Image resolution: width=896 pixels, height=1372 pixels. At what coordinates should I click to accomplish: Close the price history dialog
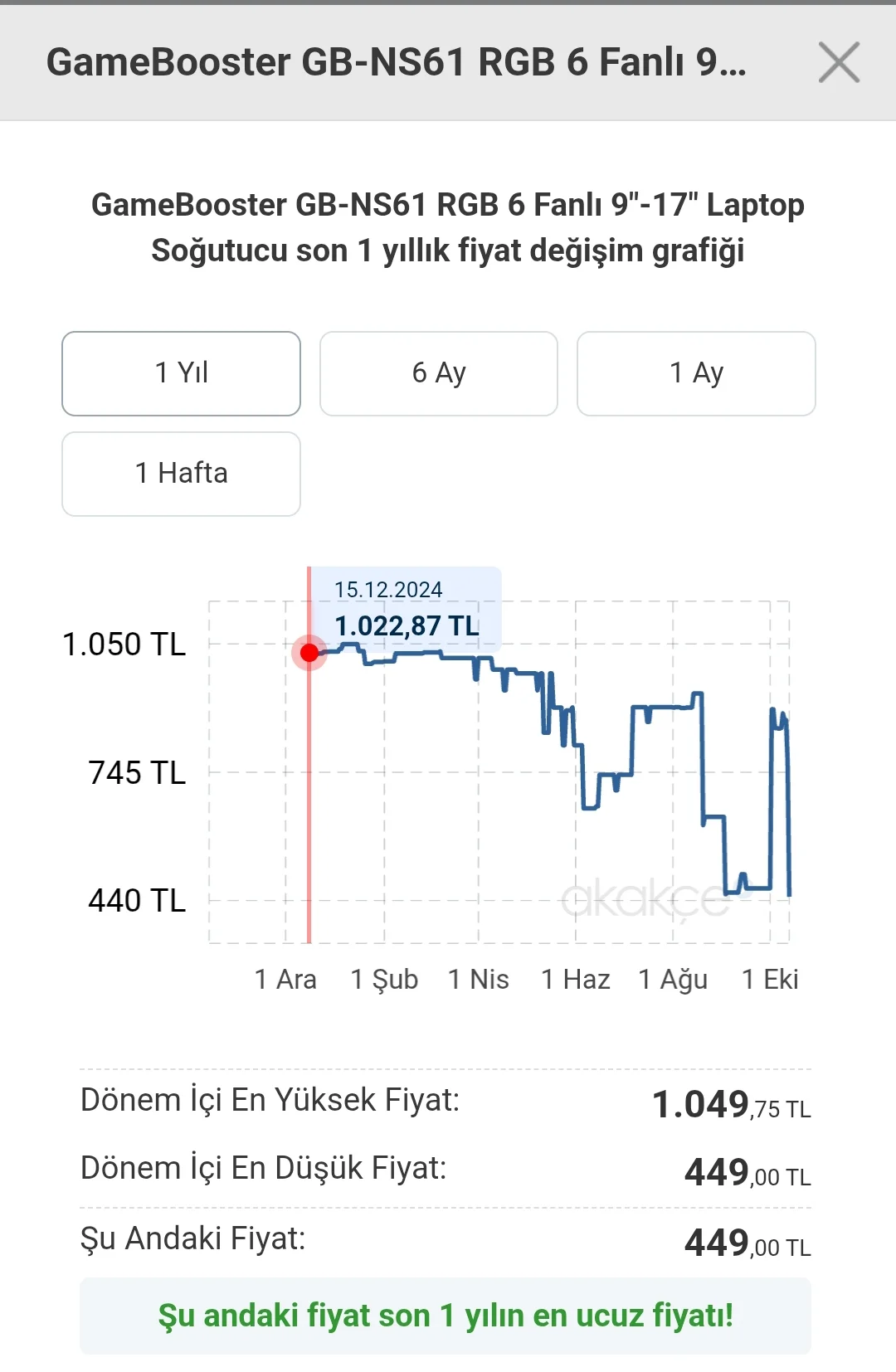[x=839, y=62]
